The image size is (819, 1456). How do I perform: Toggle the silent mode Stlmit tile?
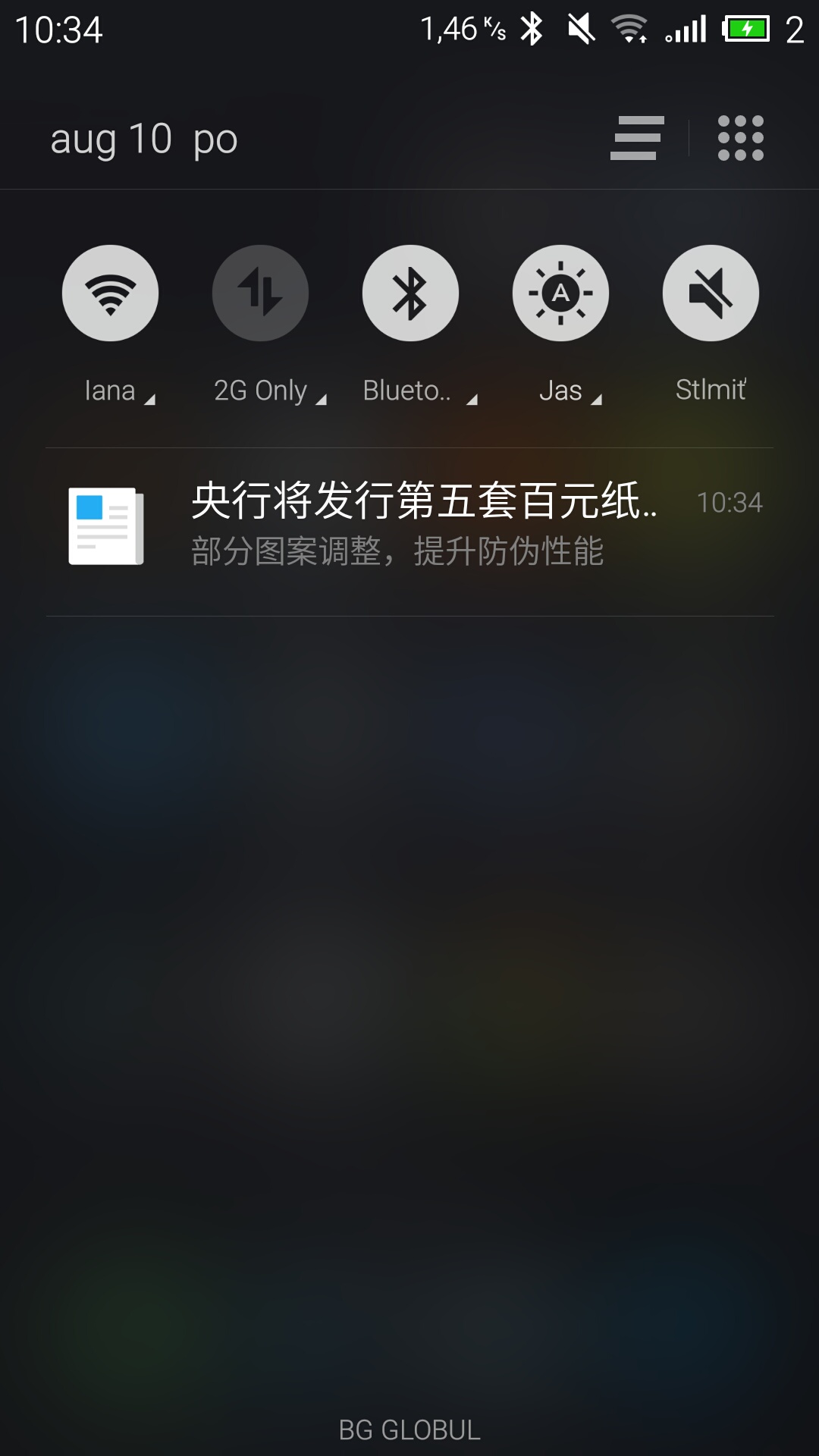[711, 293]
